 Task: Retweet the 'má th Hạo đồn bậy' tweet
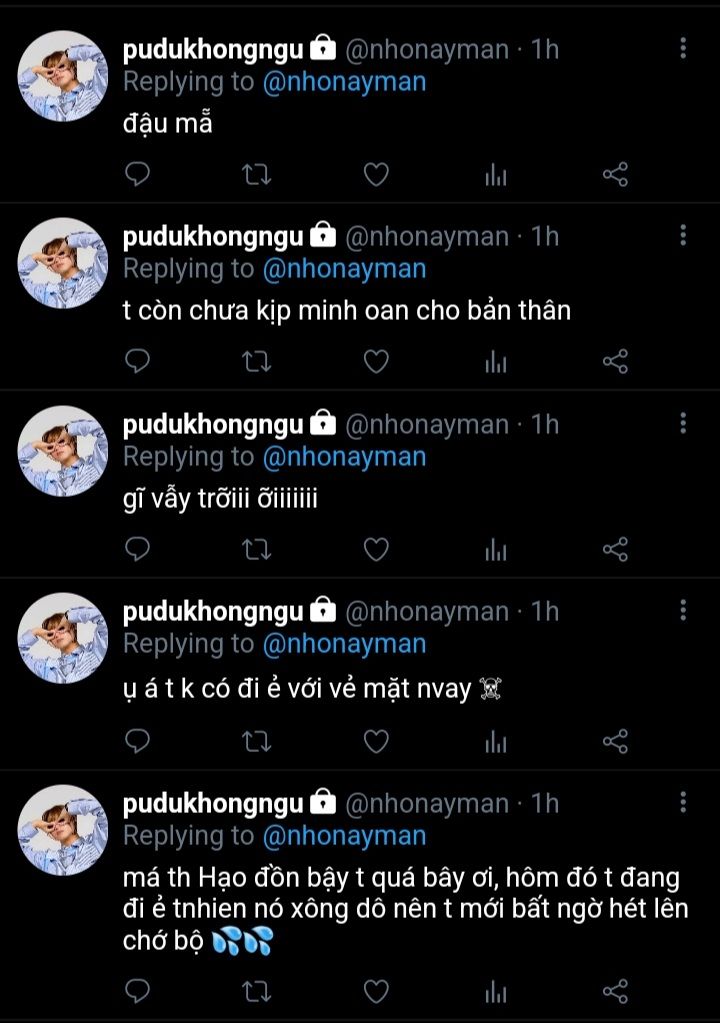click(257, 991)
